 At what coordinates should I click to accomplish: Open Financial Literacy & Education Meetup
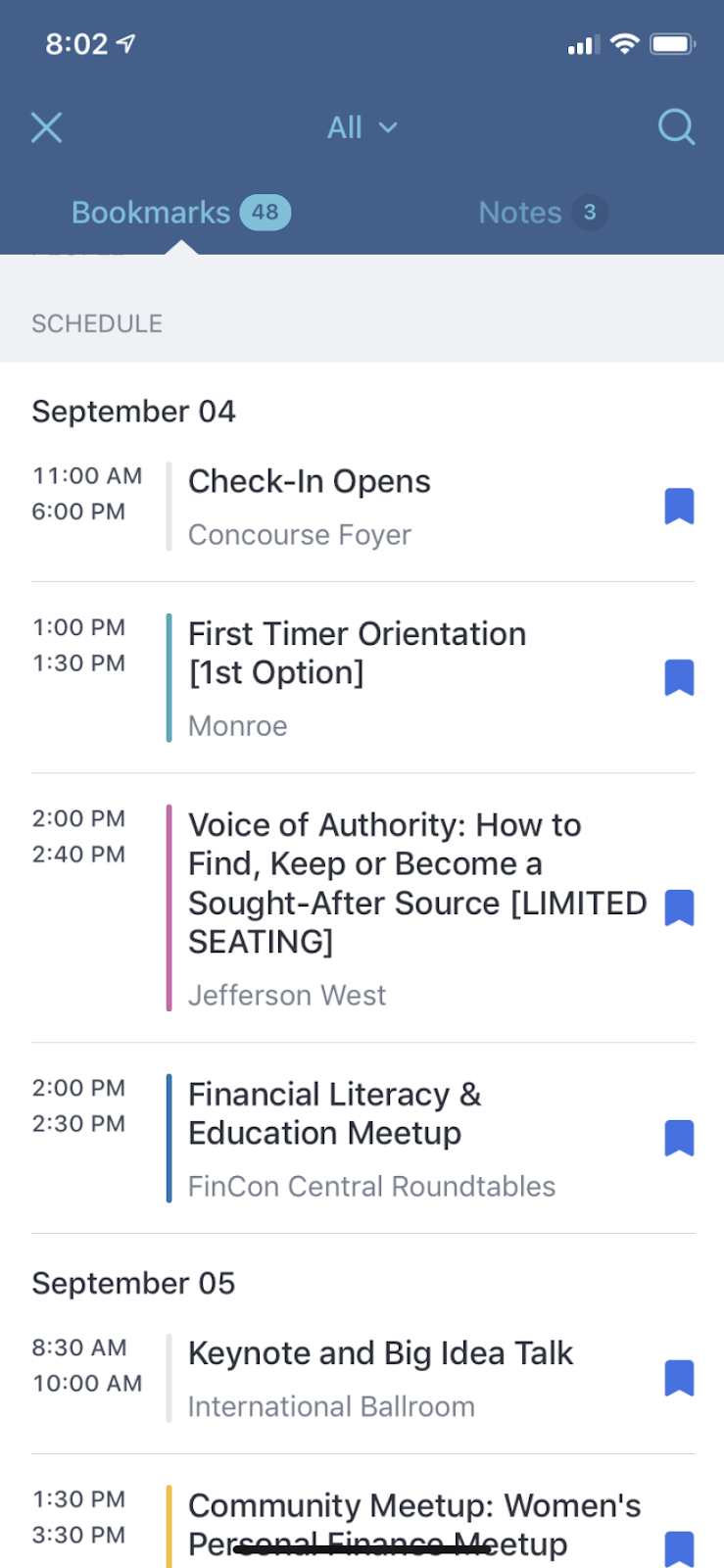(x=392, y=1137)
